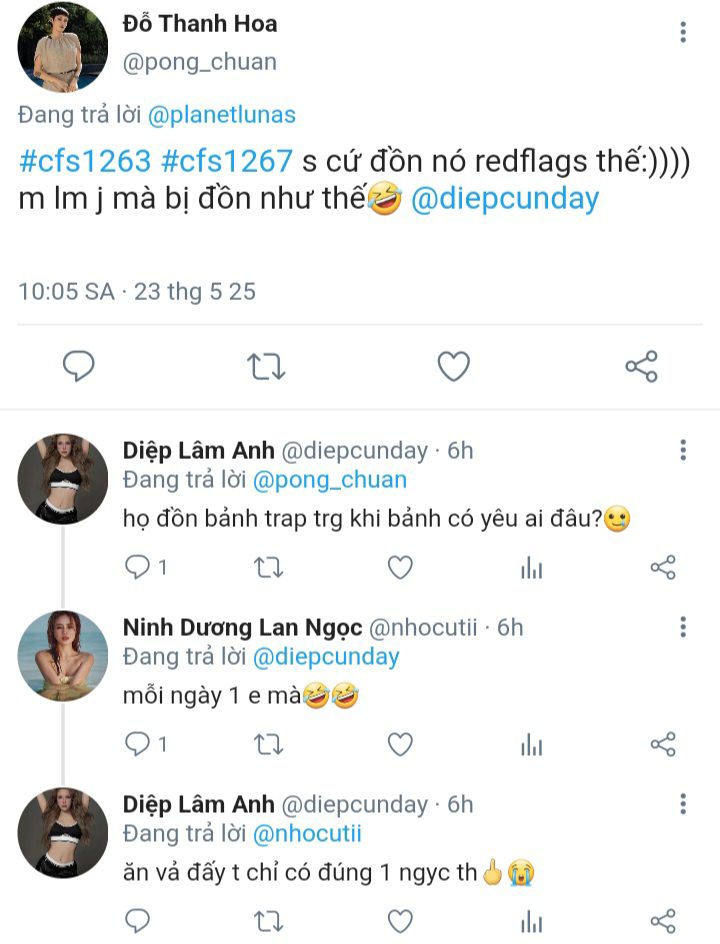This screenshot has width=720, height=944.
Task: Like Đỗ Thanh Hoa's main tweet
Action: pyautogui.click(x=453, y=366)
